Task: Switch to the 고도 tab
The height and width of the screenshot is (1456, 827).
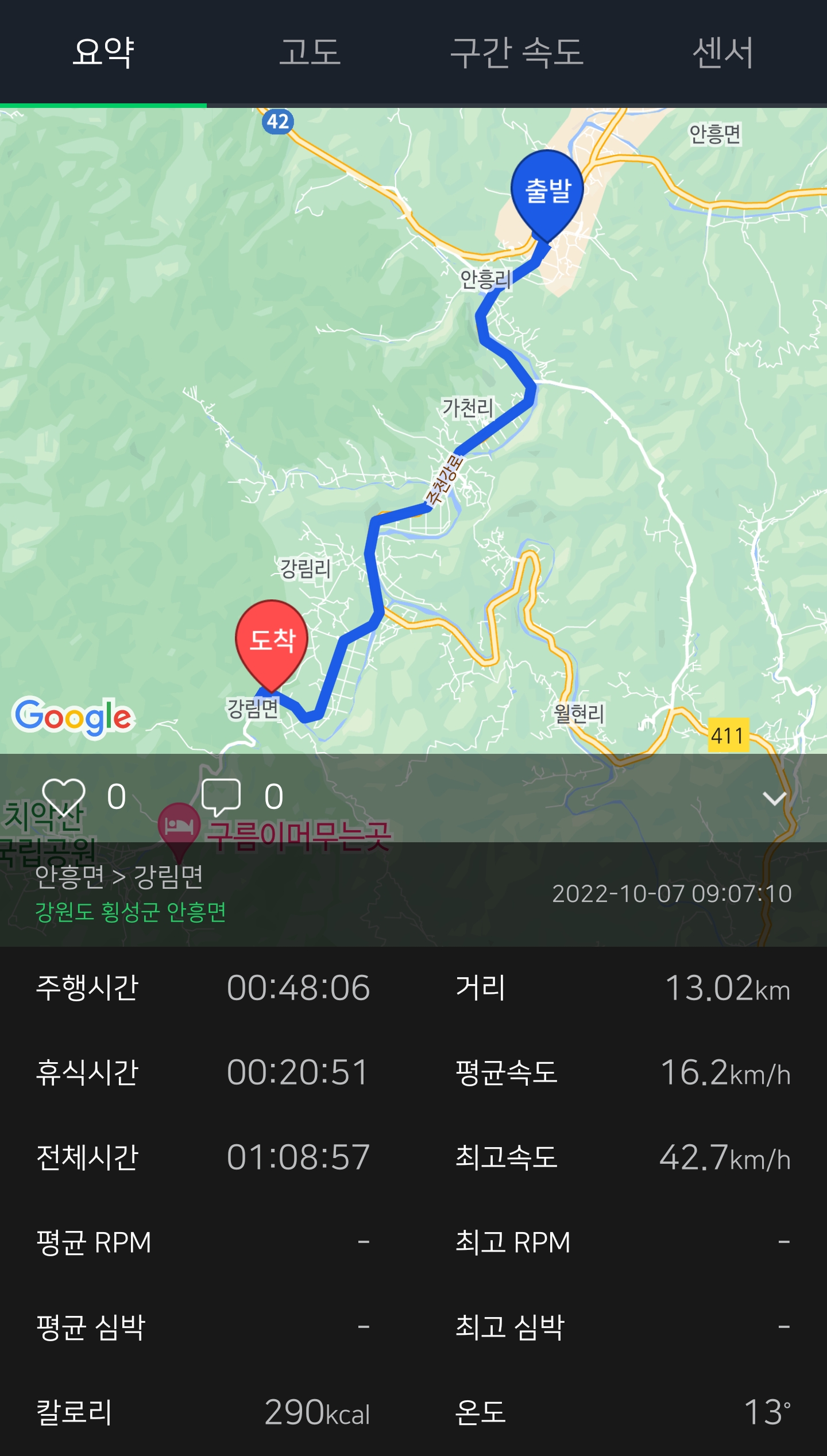Action: pyautogui.click(x=310, y=52)
